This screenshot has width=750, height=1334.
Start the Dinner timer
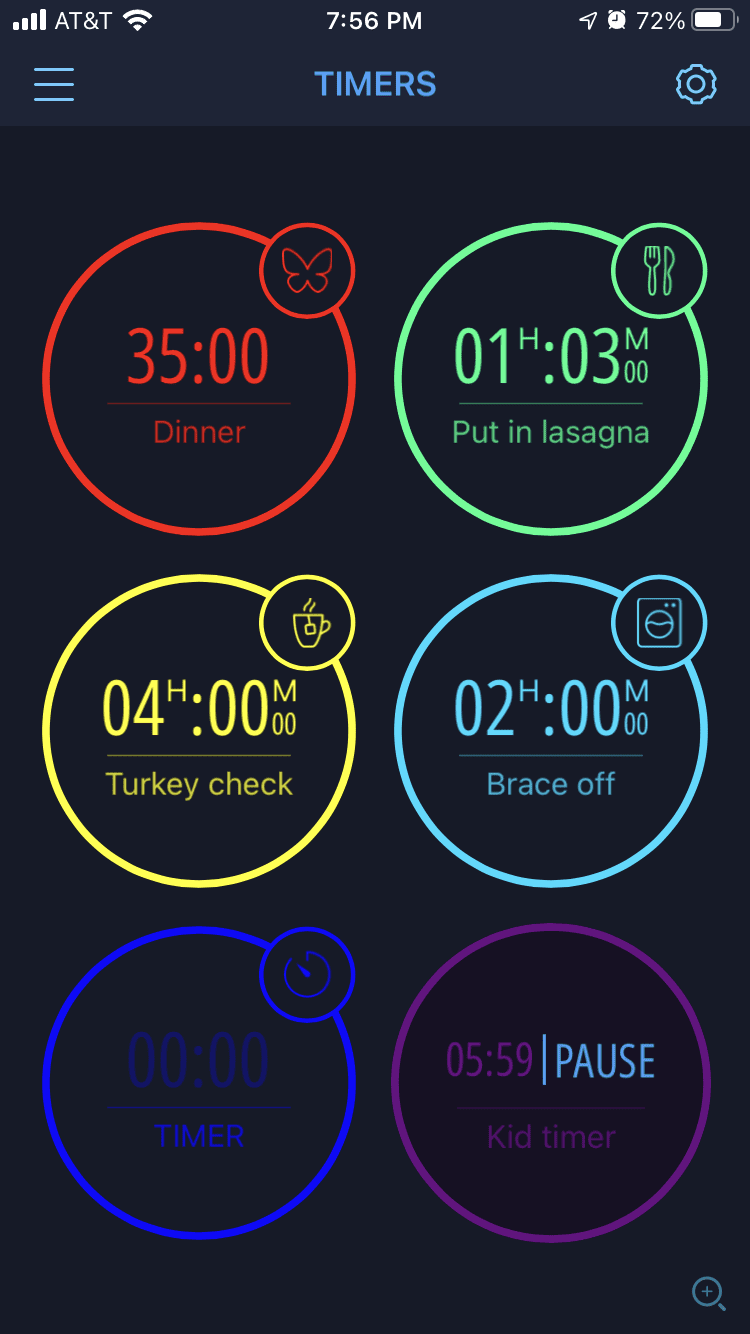(199, 380)
